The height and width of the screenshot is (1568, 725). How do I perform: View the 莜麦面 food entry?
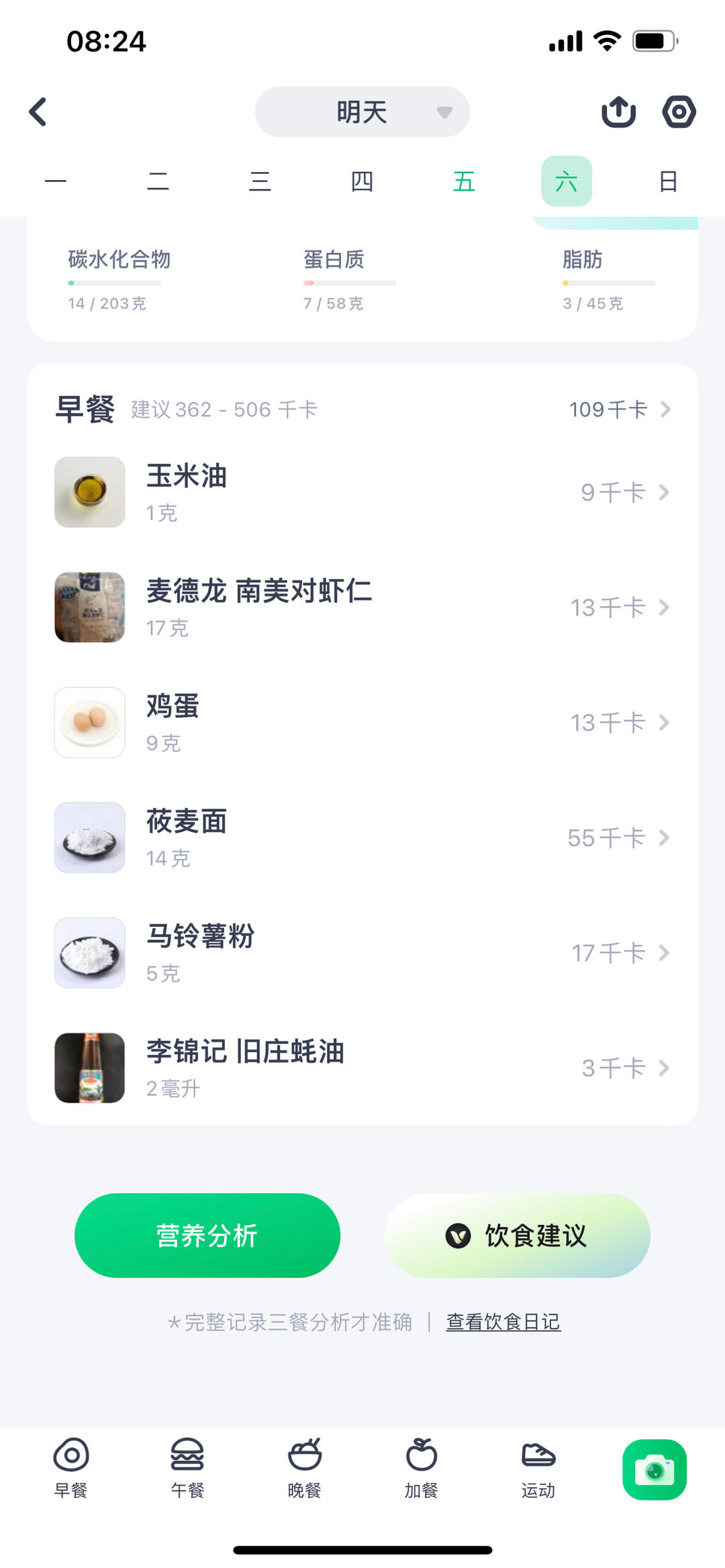pos(362,838)
